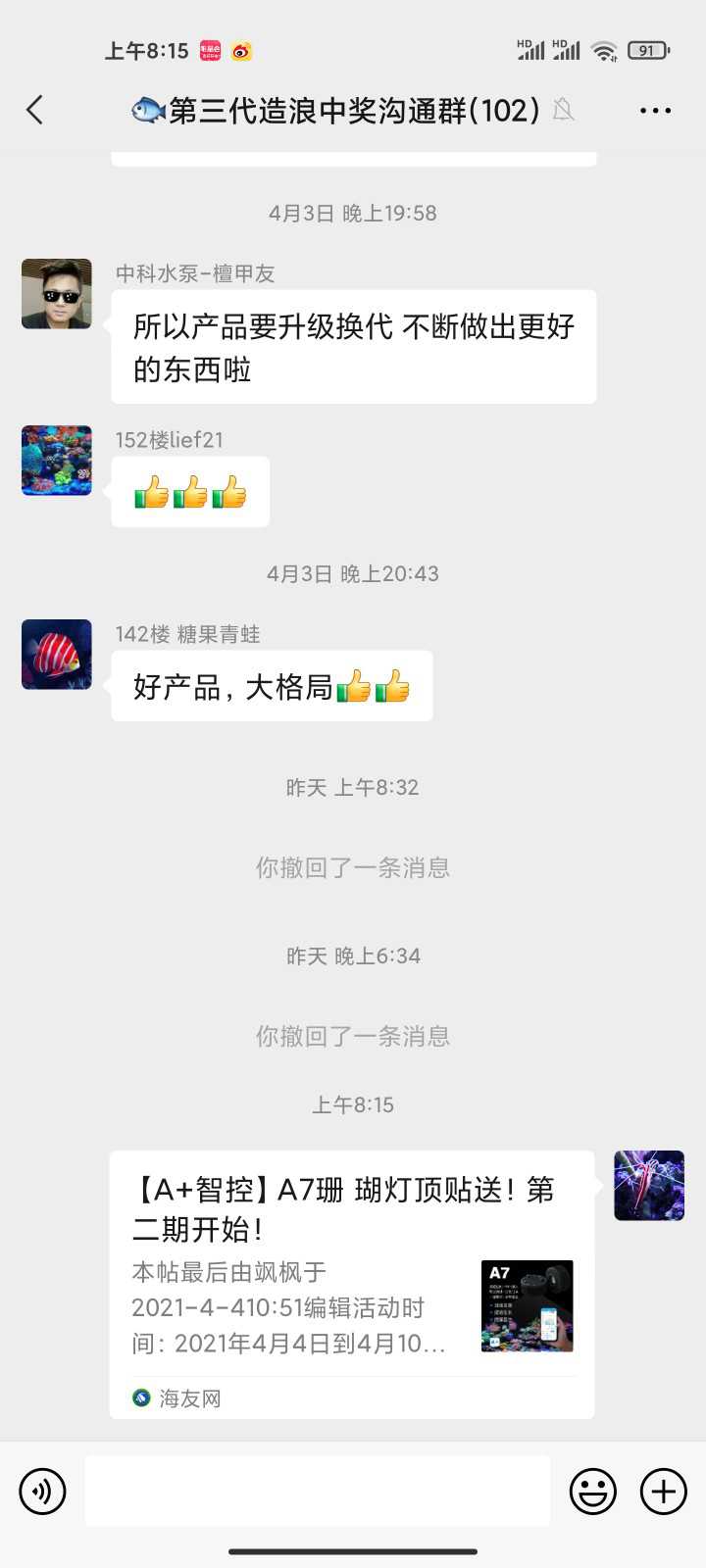Switch to voice message input
Image resolution: width=706 pixels, height=1568 pixels.
42,1492
